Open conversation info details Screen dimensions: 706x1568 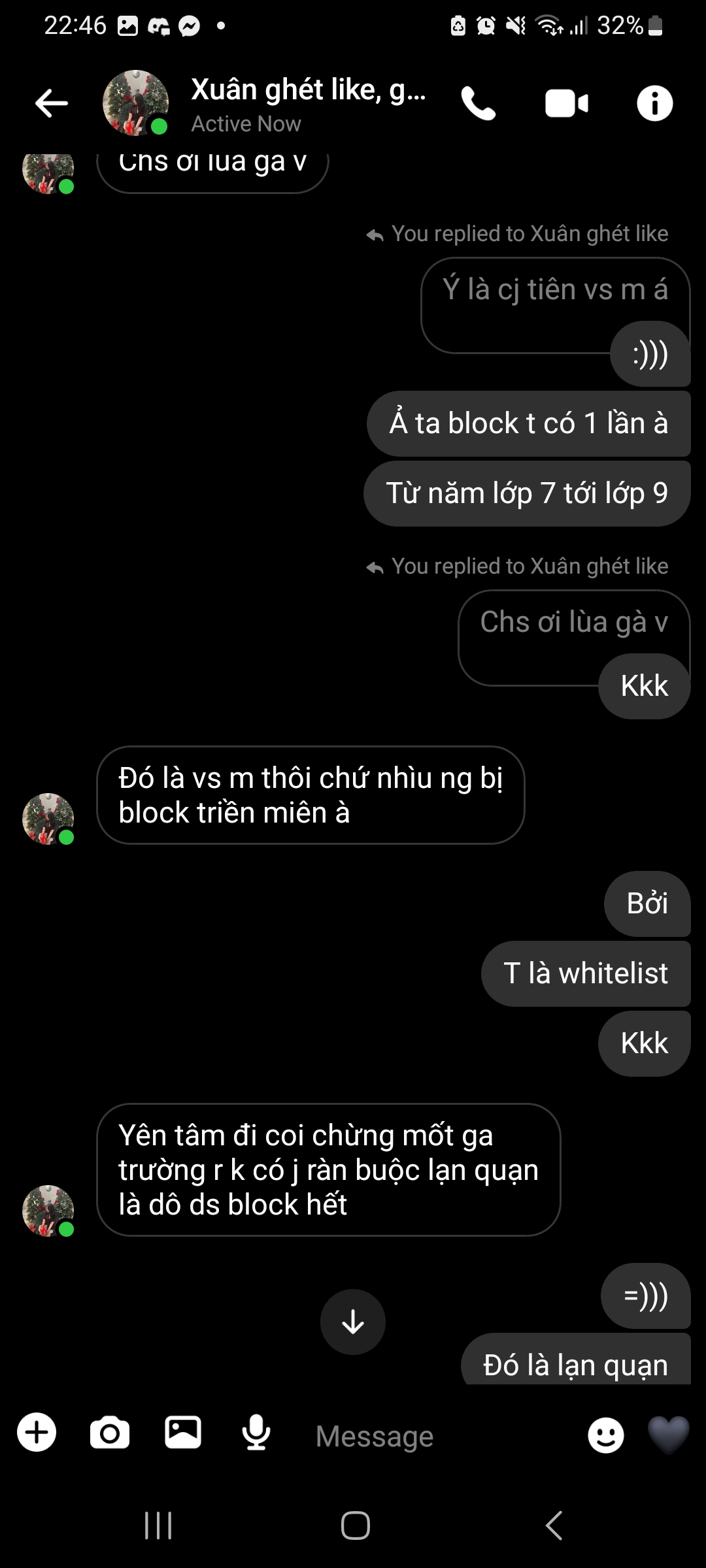(654, 103)
